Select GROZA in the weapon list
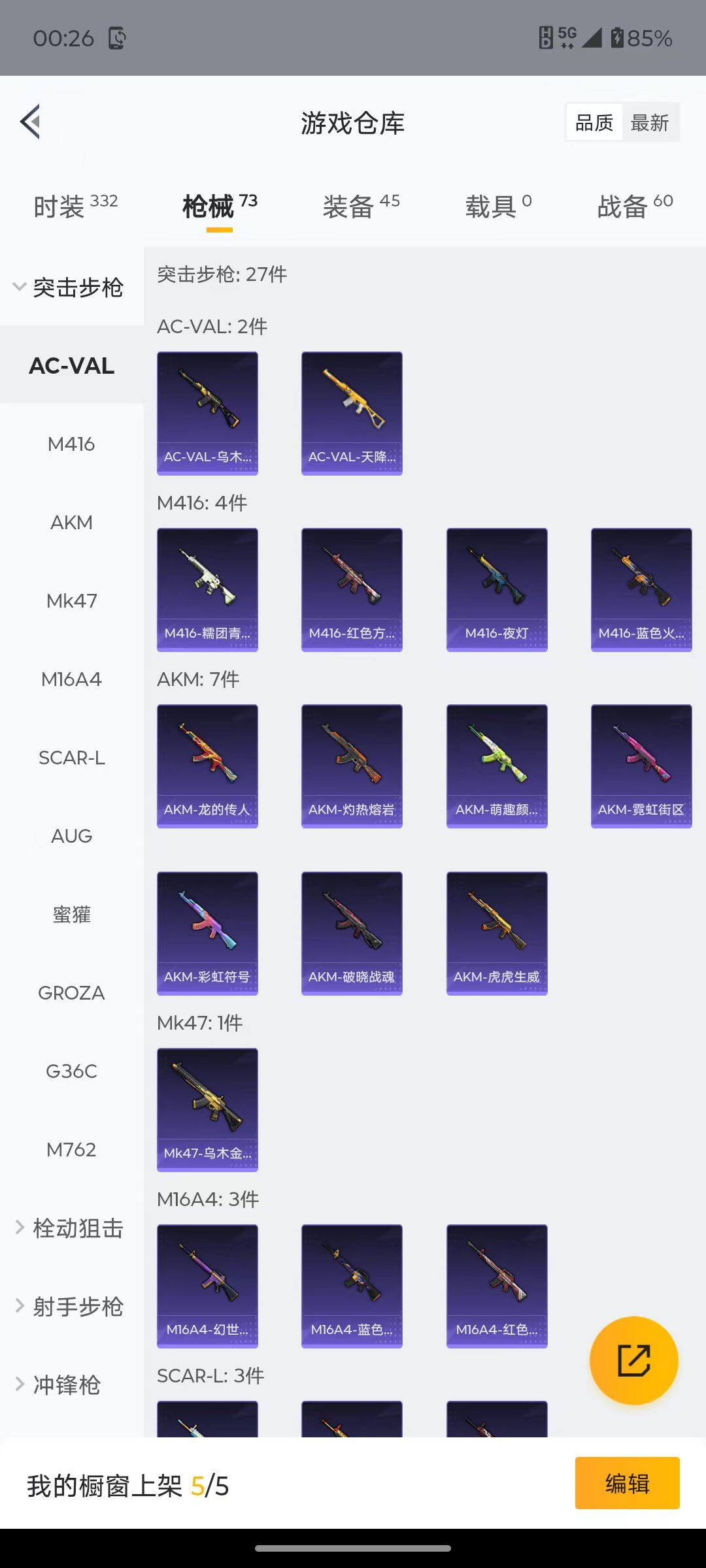Image resolution: width=706 pixels, height=1568 pixels. [x=71, y=993]
